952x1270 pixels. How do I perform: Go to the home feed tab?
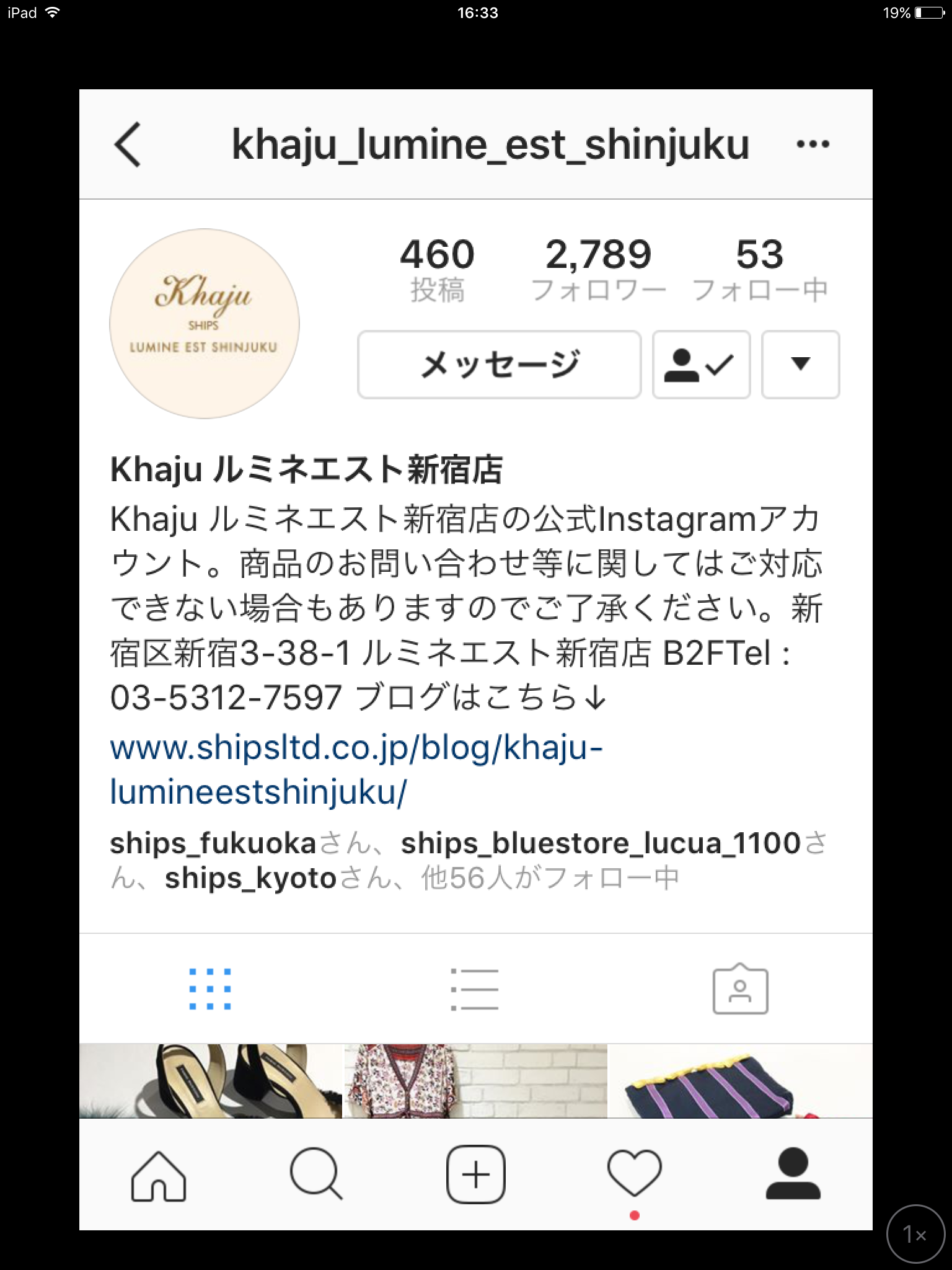159,1175
